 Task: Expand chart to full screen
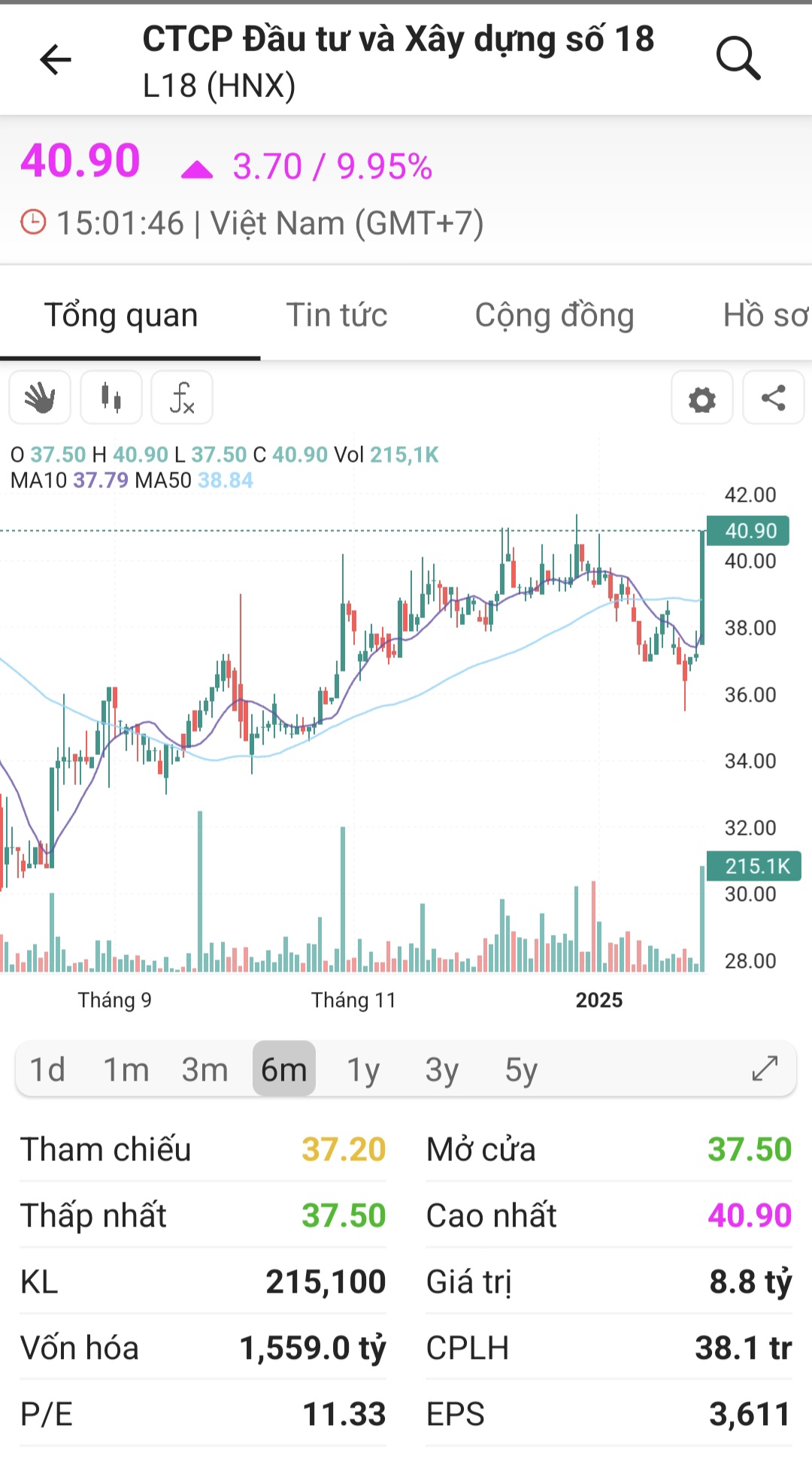(x=765, y=1068)
